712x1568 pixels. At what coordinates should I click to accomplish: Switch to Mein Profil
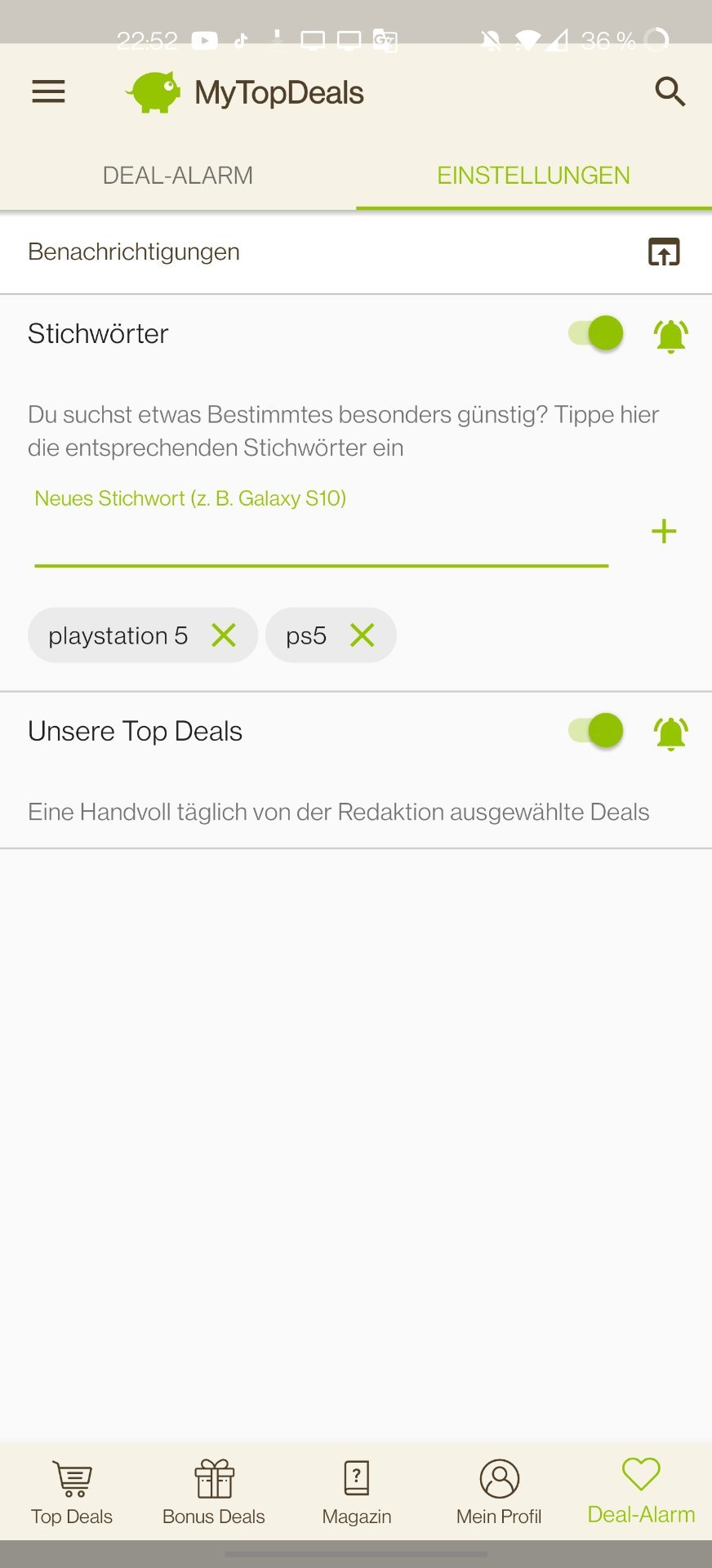coord(499,1493)
